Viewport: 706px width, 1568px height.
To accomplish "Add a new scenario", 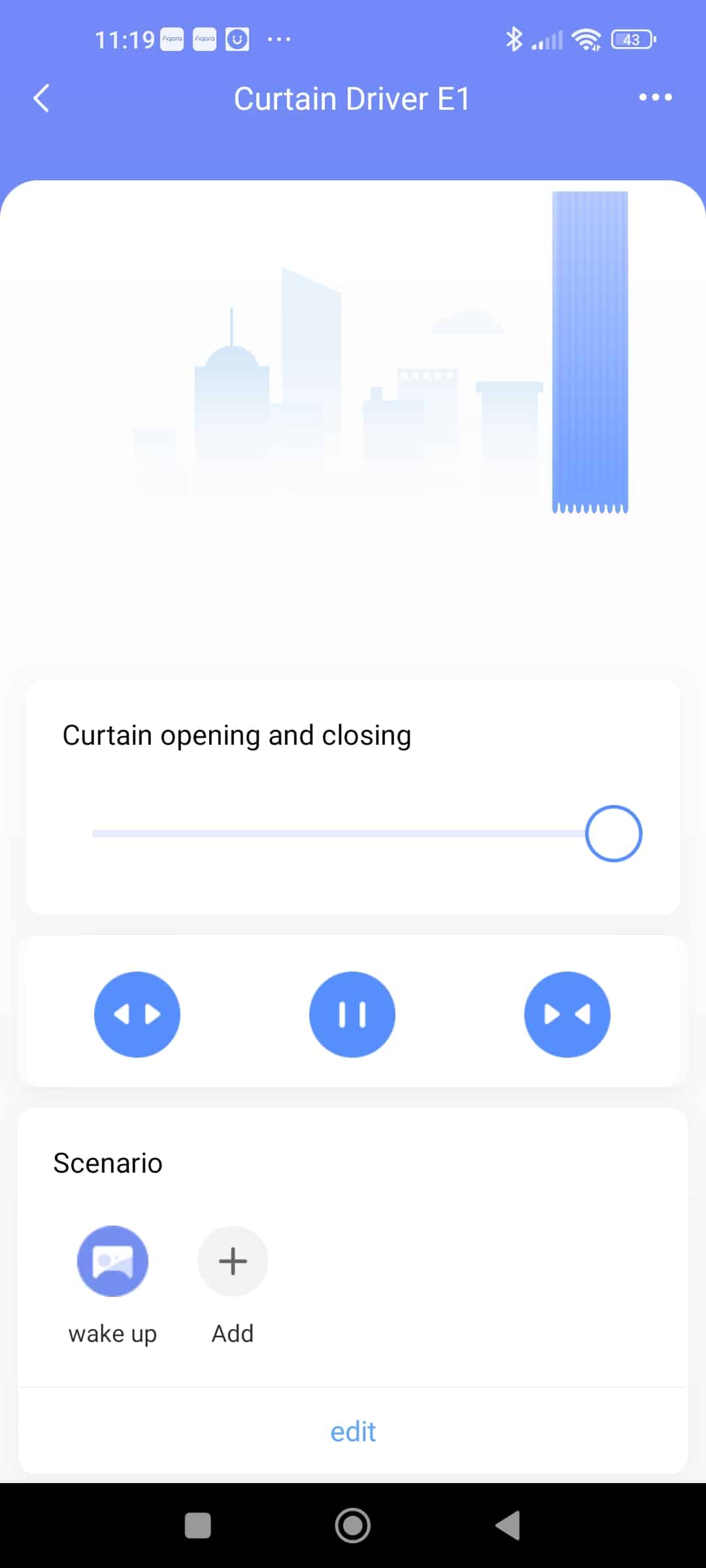I will pos(233,1261).
